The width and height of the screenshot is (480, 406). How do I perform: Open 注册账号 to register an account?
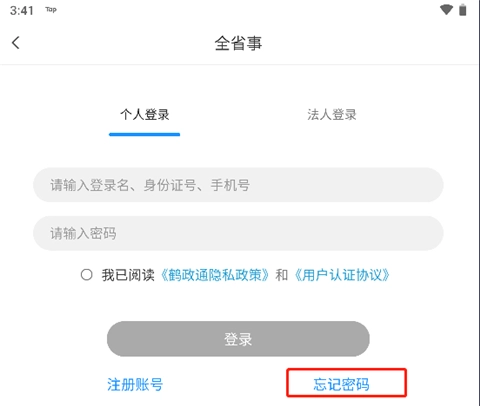pos(135,384)
